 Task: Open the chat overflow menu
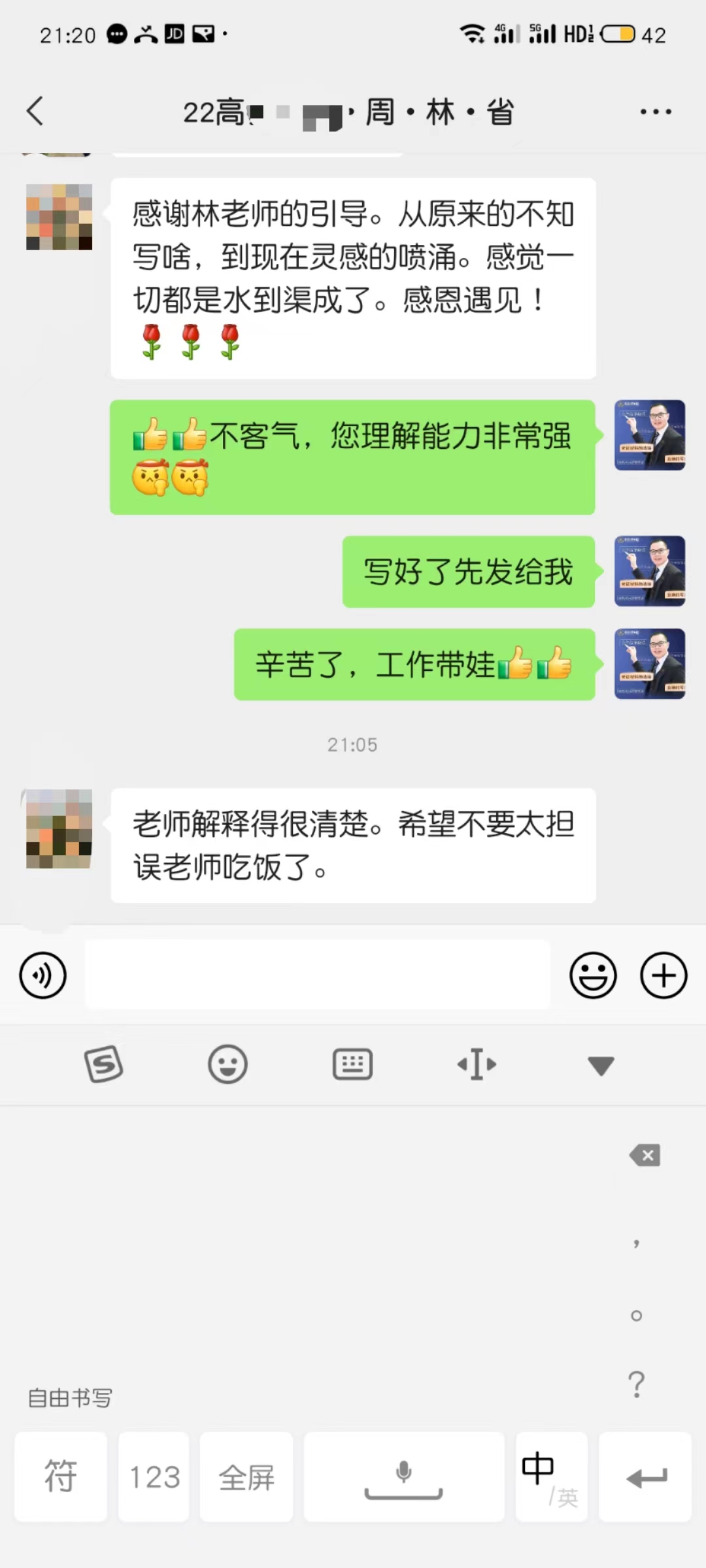[x=655, y=112]
